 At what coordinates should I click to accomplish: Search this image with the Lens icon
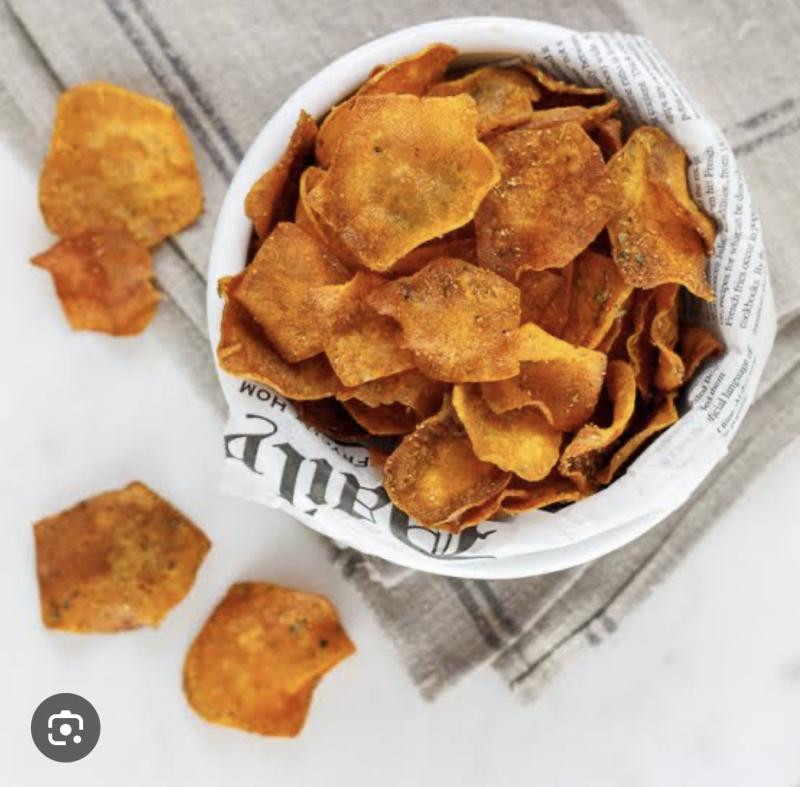tap(65, 728)
